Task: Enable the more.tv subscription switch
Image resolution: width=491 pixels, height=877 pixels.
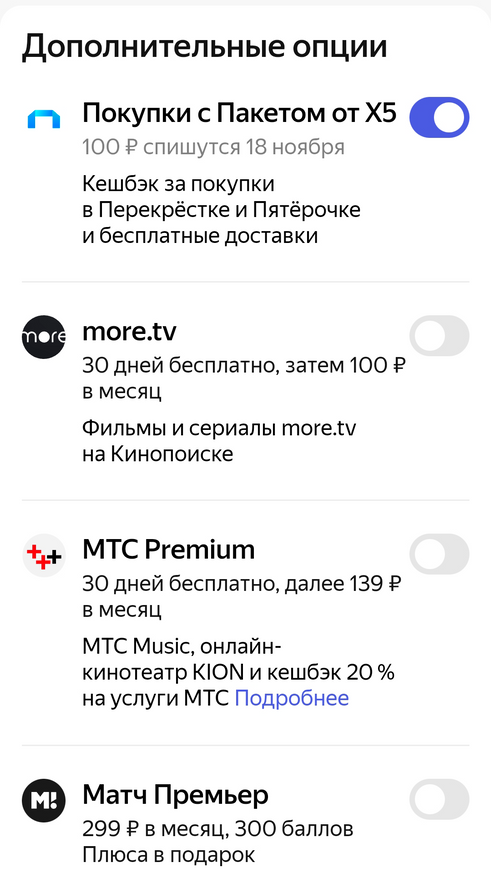Action: (439, 336)
